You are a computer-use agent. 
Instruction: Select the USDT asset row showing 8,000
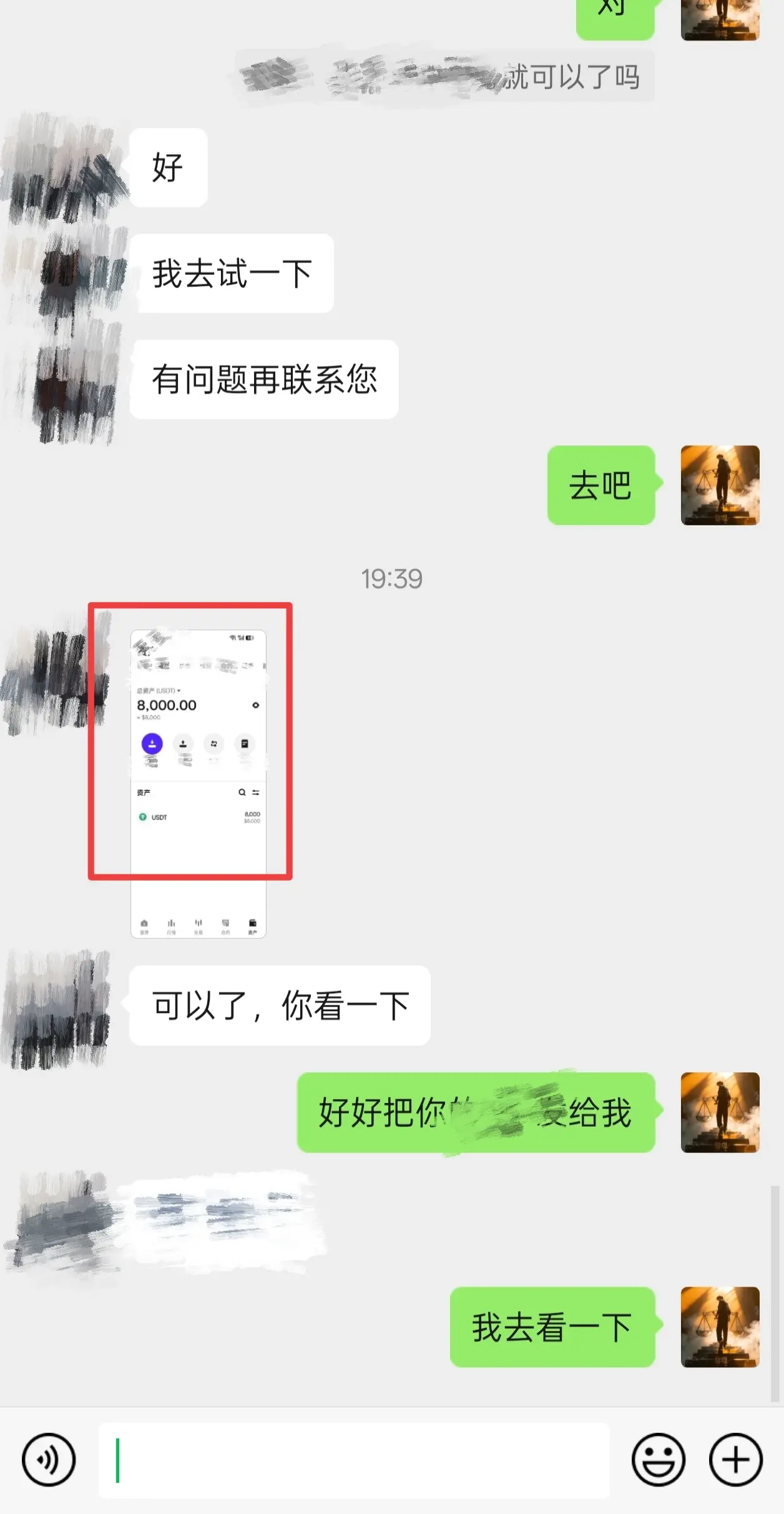click(194, 817)
